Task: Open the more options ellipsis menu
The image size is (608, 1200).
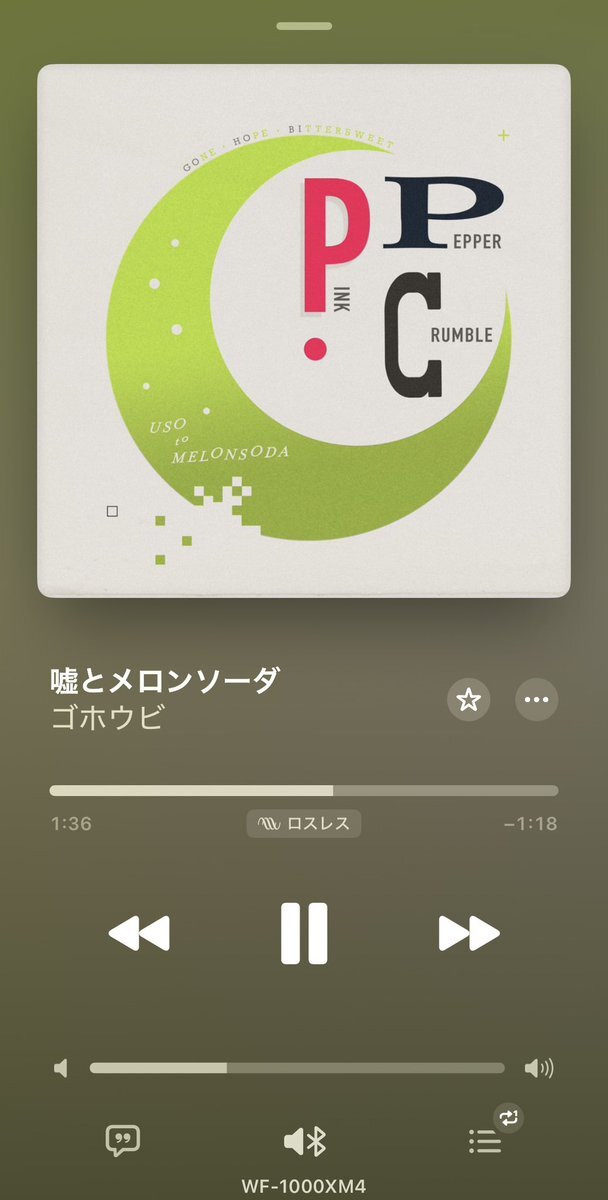Action: [537, 700]
